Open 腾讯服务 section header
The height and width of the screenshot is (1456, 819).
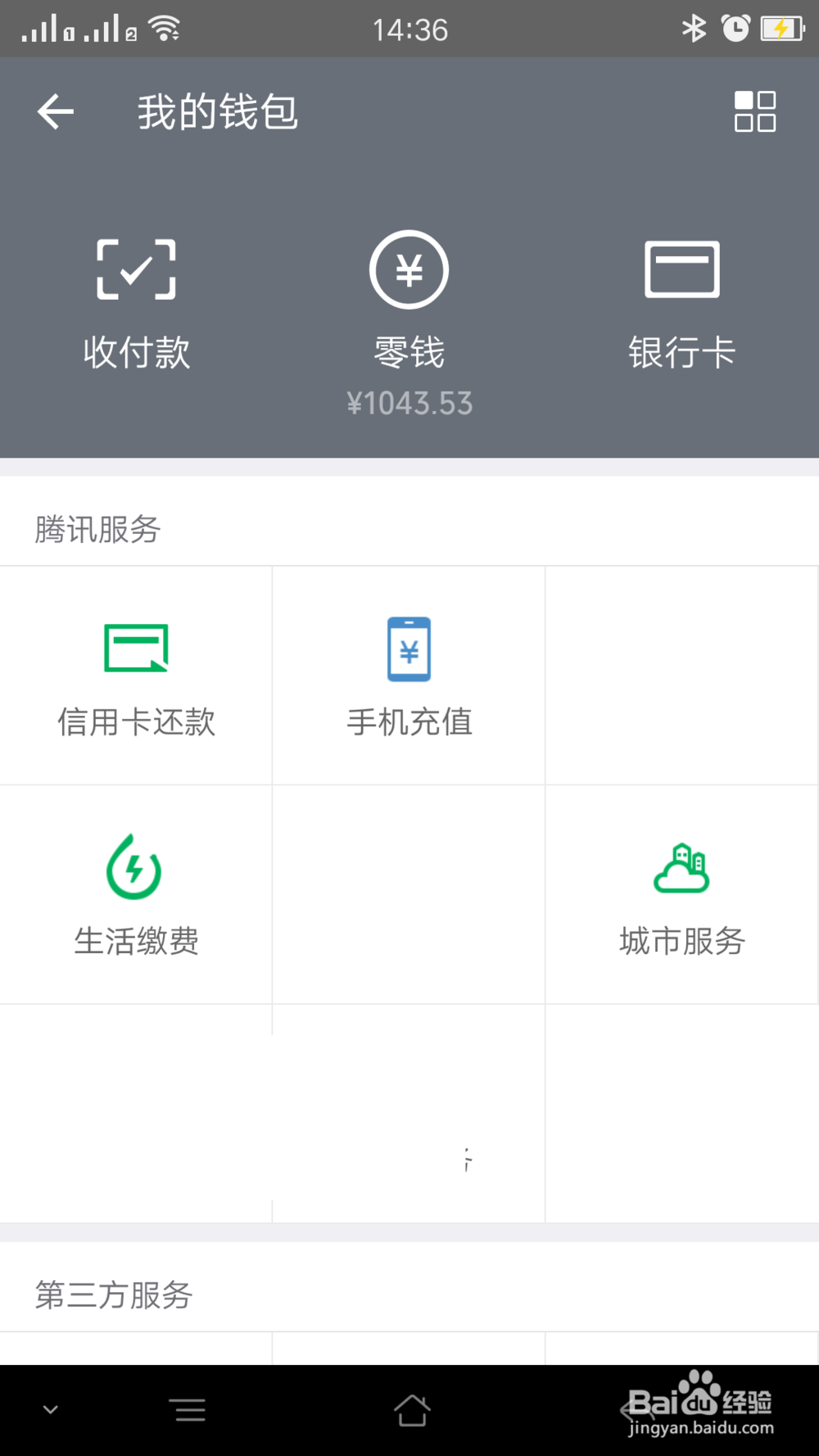[98, 530]
